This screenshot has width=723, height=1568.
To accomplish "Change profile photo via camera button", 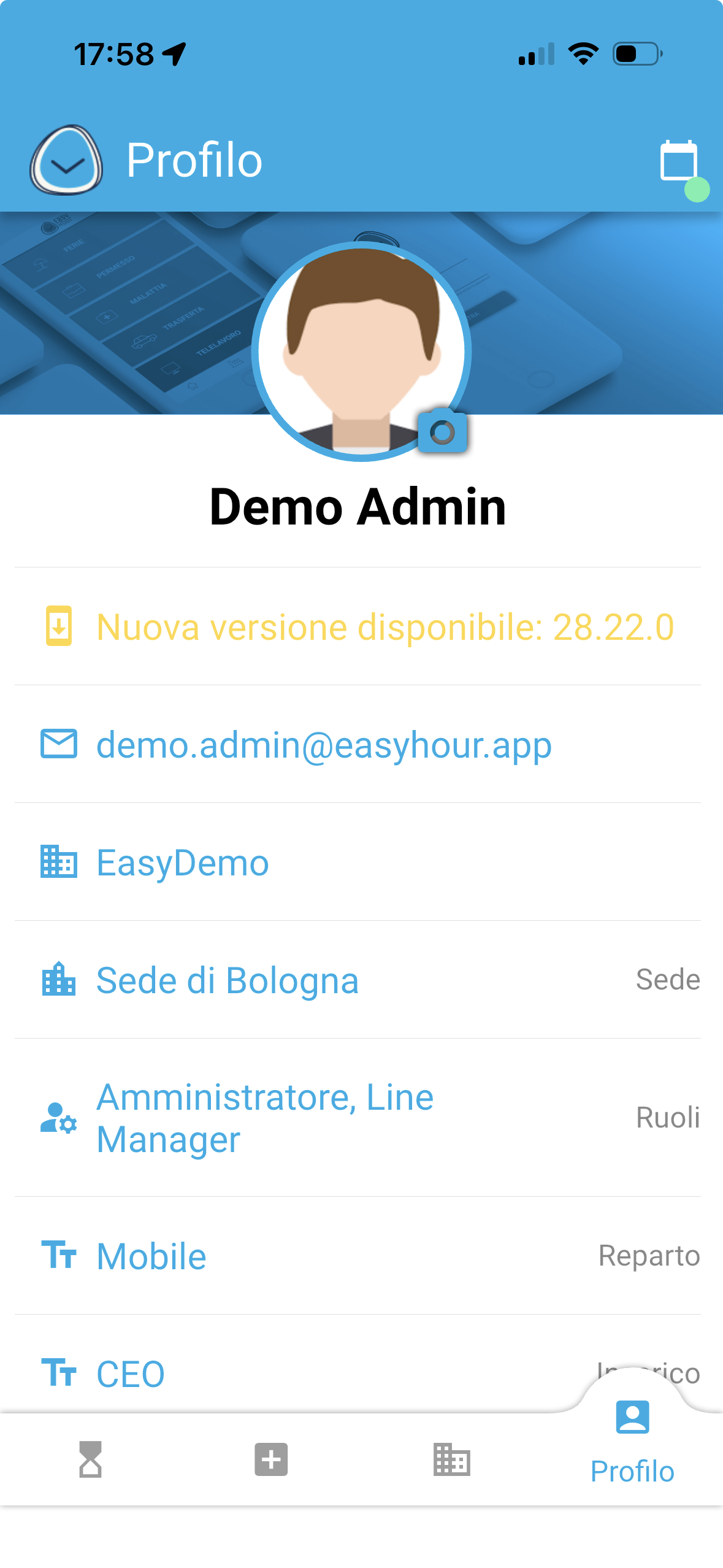I will point(442,432).
